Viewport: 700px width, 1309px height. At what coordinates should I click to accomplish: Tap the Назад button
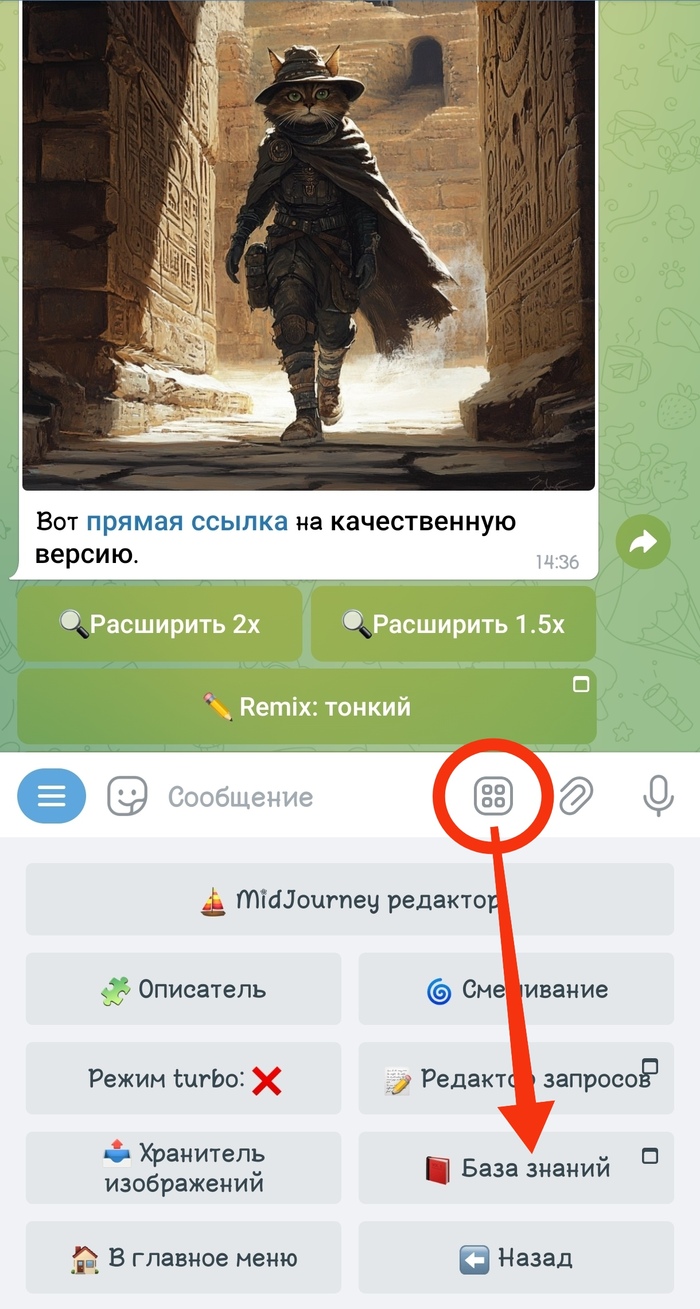click(516, 1257)
